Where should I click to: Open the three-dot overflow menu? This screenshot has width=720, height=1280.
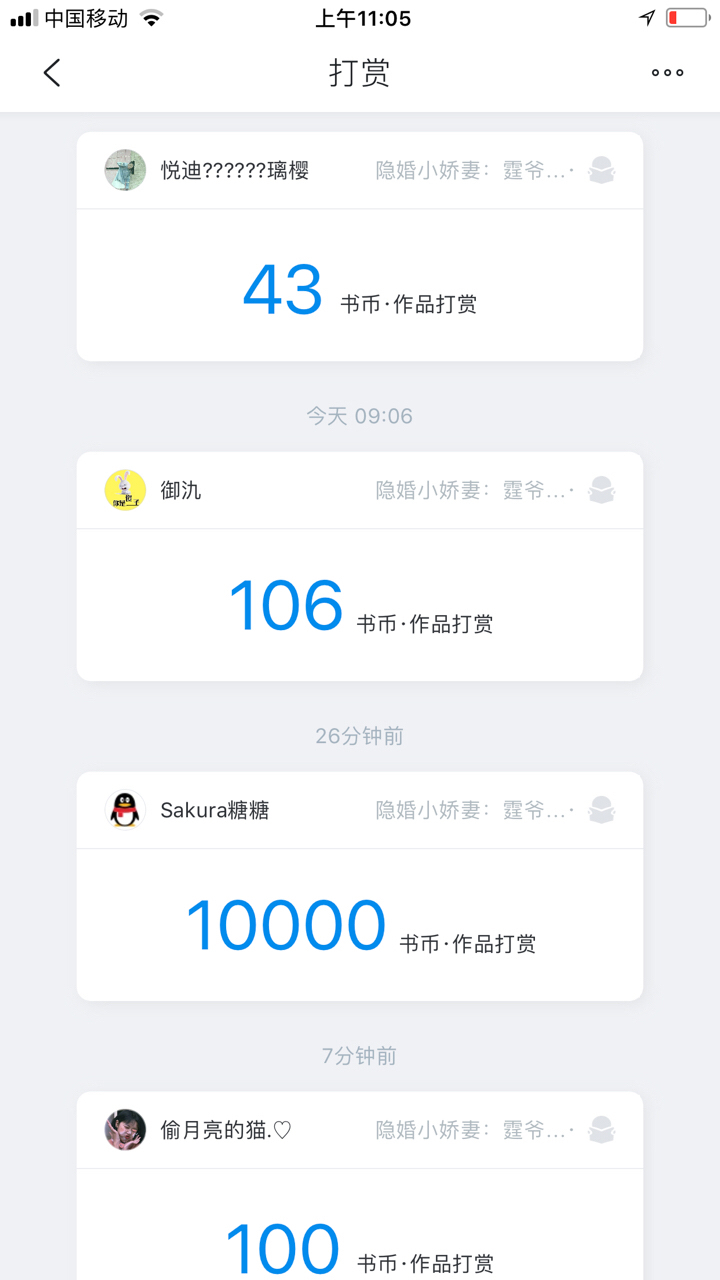click(x=667, y=72)
